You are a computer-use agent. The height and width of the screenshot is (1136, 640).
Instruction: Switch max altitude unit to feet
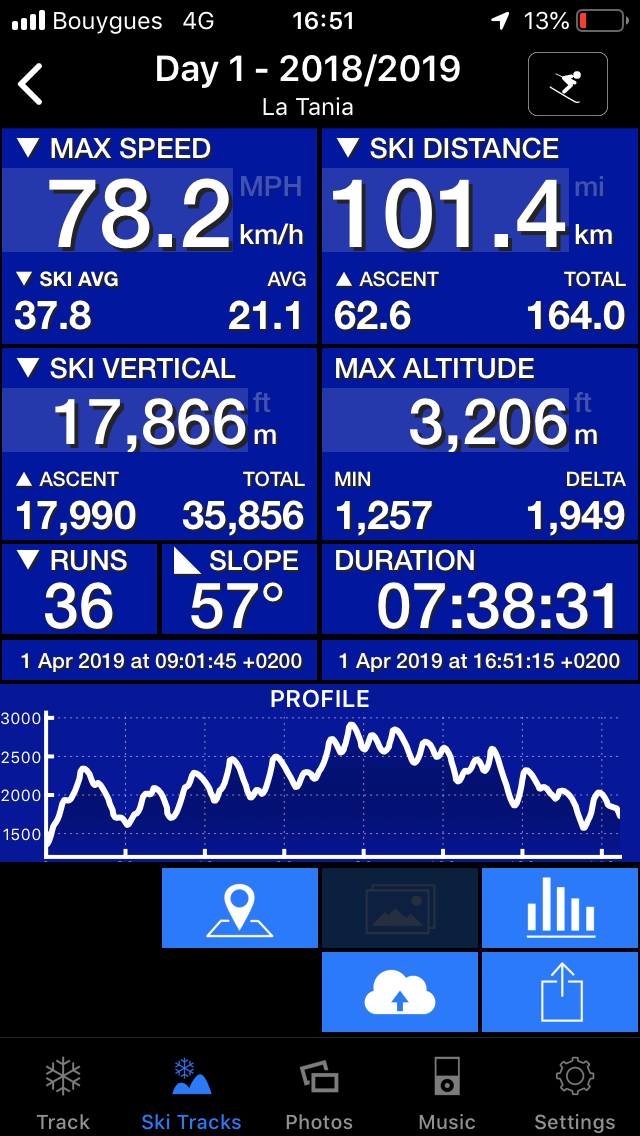click(583, 403)
